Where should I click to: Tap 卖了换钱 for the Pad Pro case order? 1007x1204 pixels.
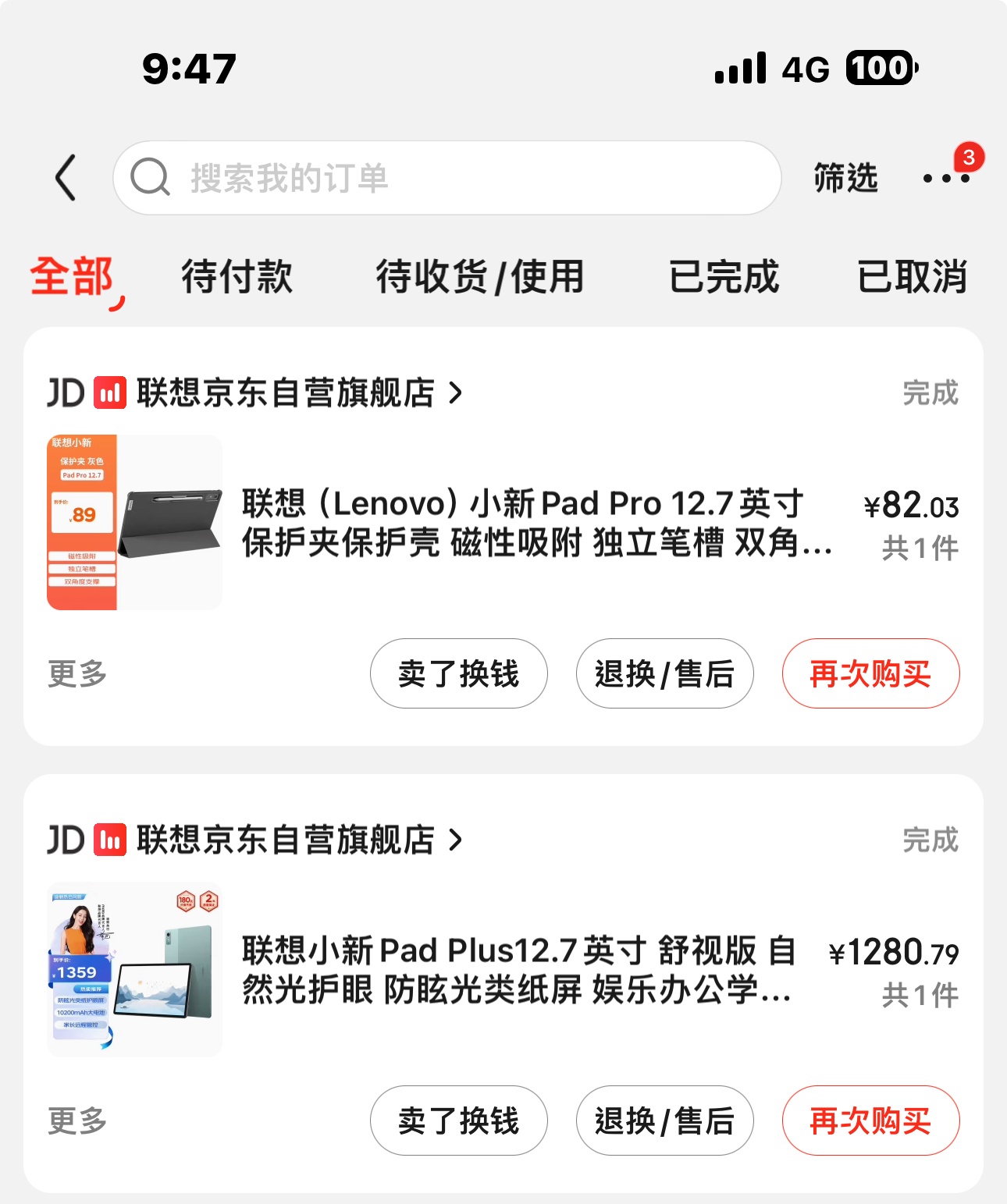458,673
